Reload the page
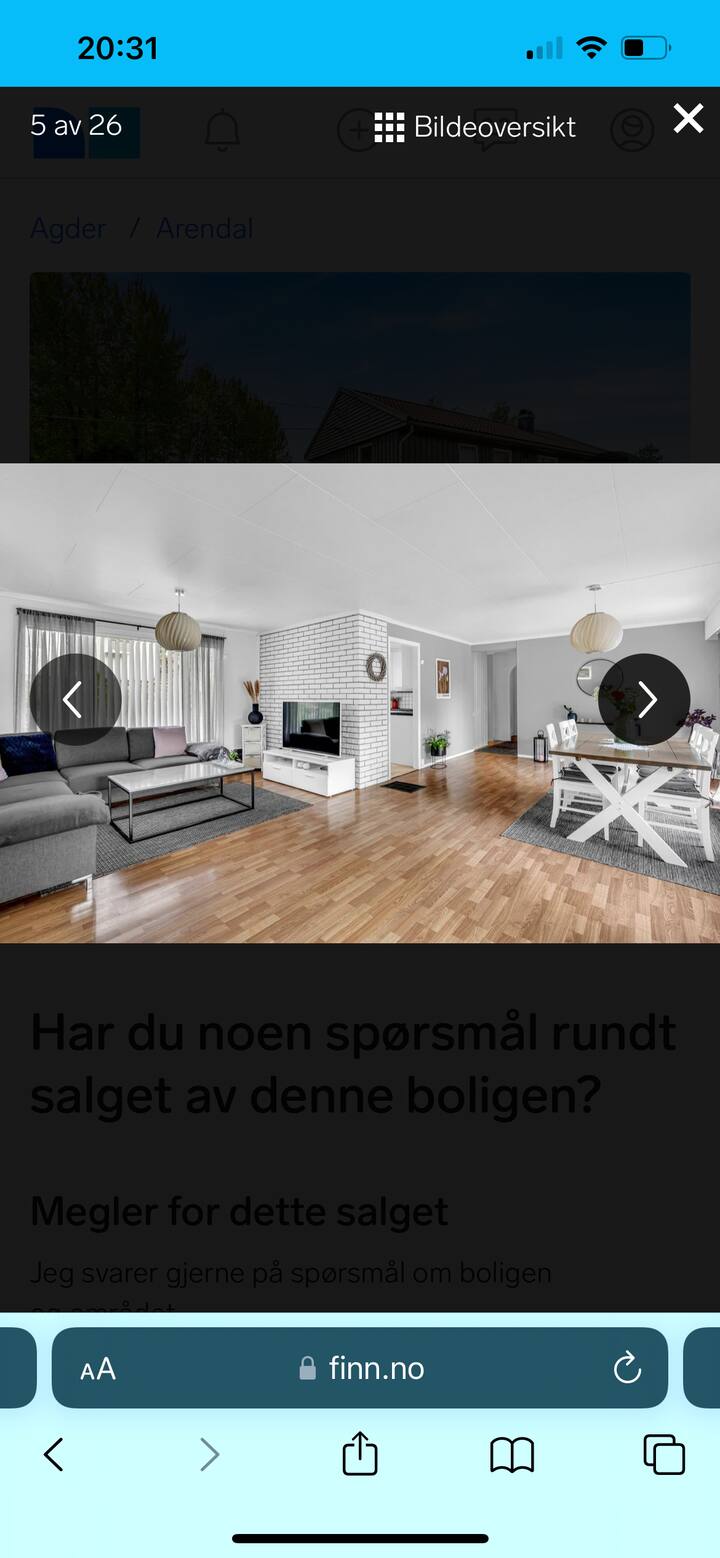Image resolution: width=720 pixels, height=1558 pixels. (x=627, y=1368)
